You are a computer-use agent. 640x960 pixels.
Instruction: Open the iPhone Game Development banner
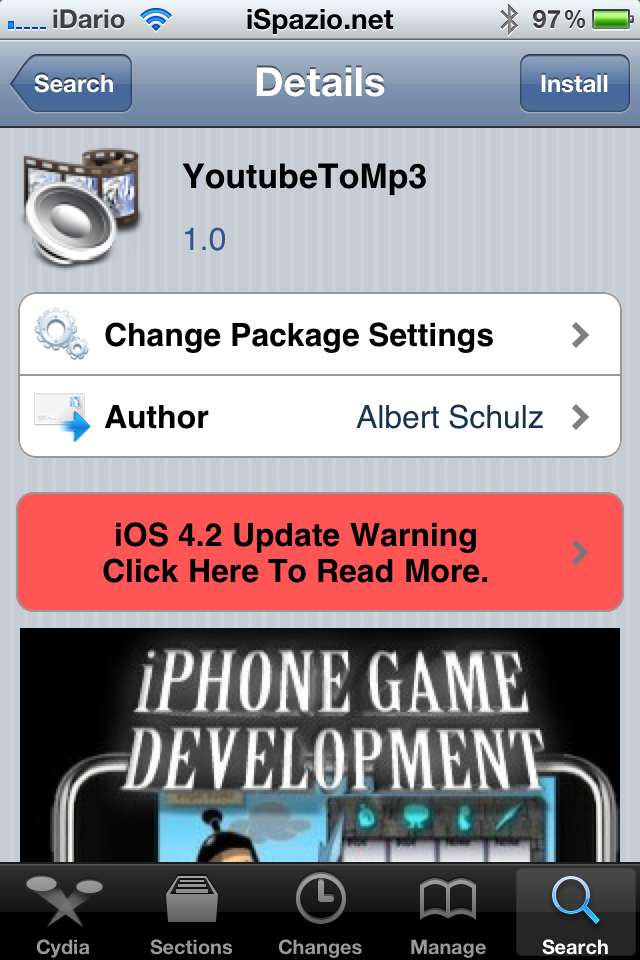pos(320,745)
